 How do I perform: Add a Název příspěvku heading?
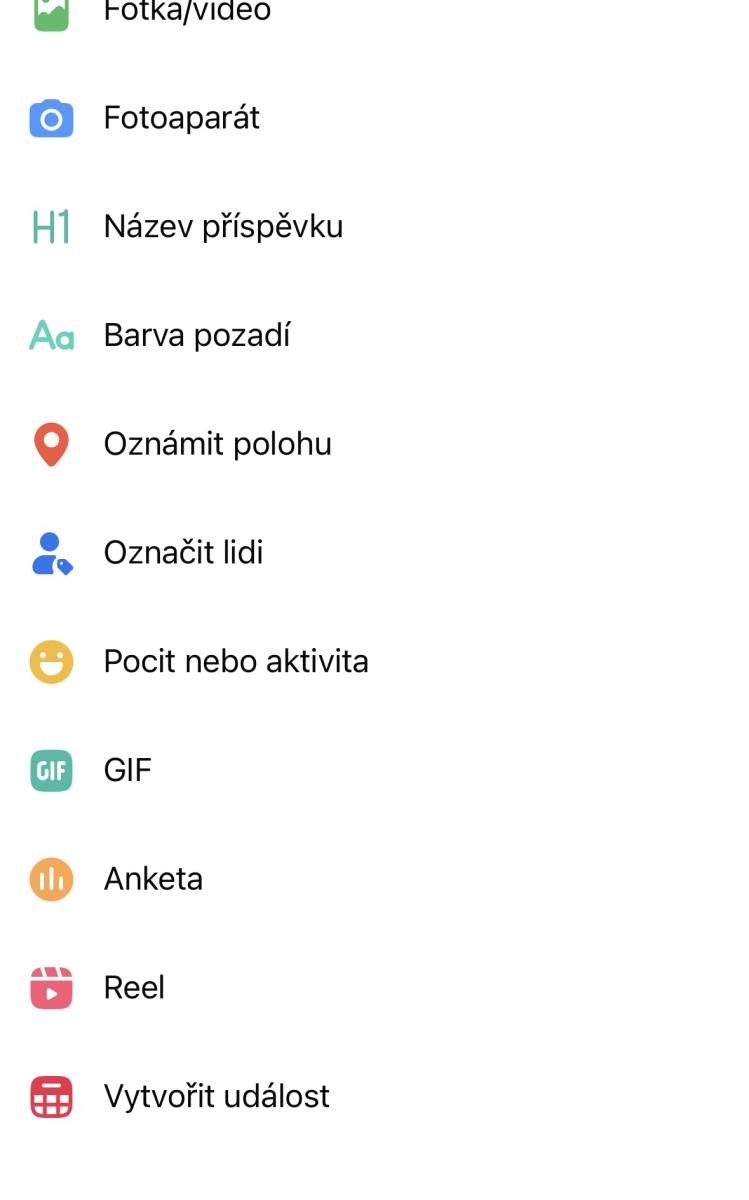374,227
